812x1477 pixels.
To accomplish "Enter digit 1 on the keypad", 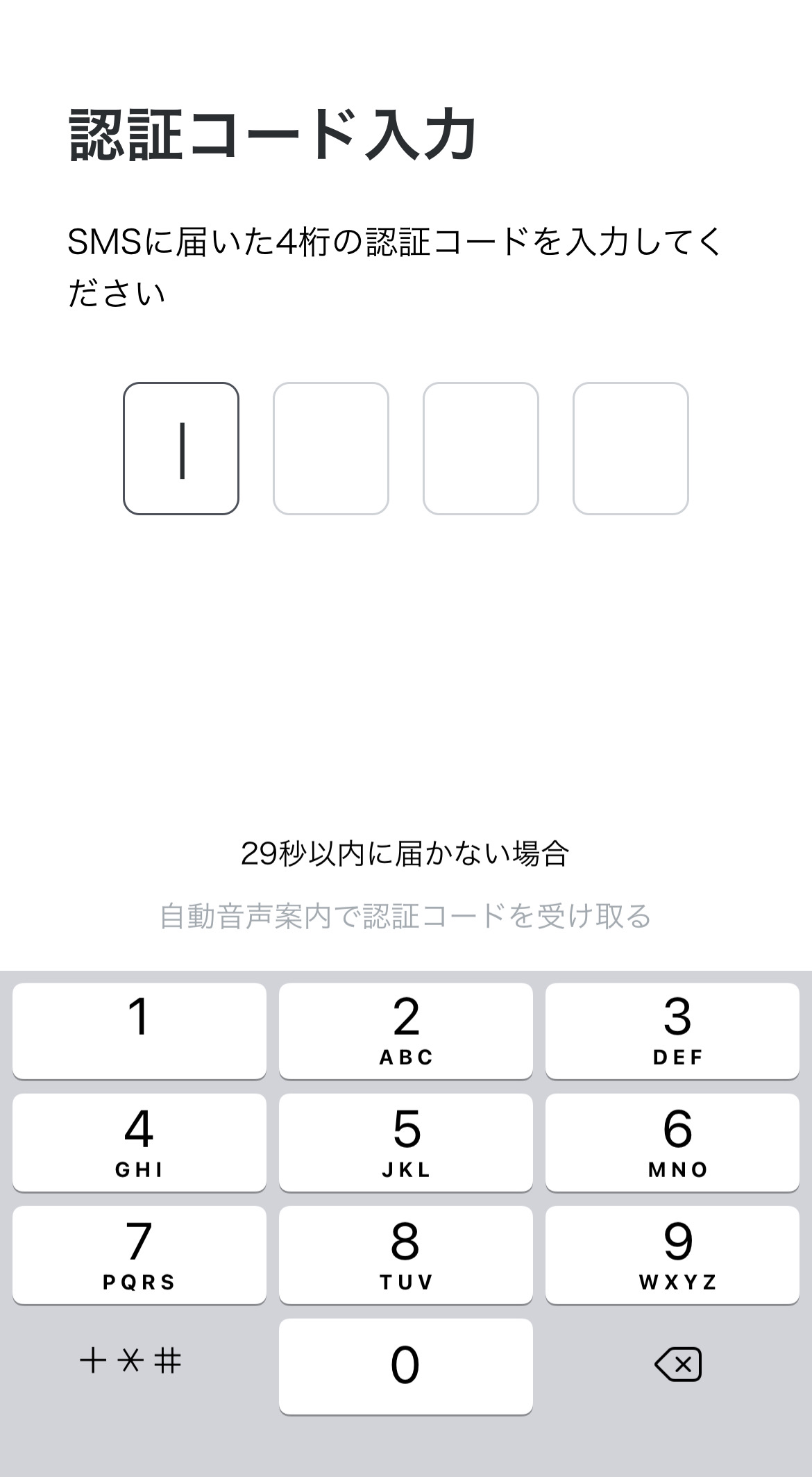I will [139, 1031].
